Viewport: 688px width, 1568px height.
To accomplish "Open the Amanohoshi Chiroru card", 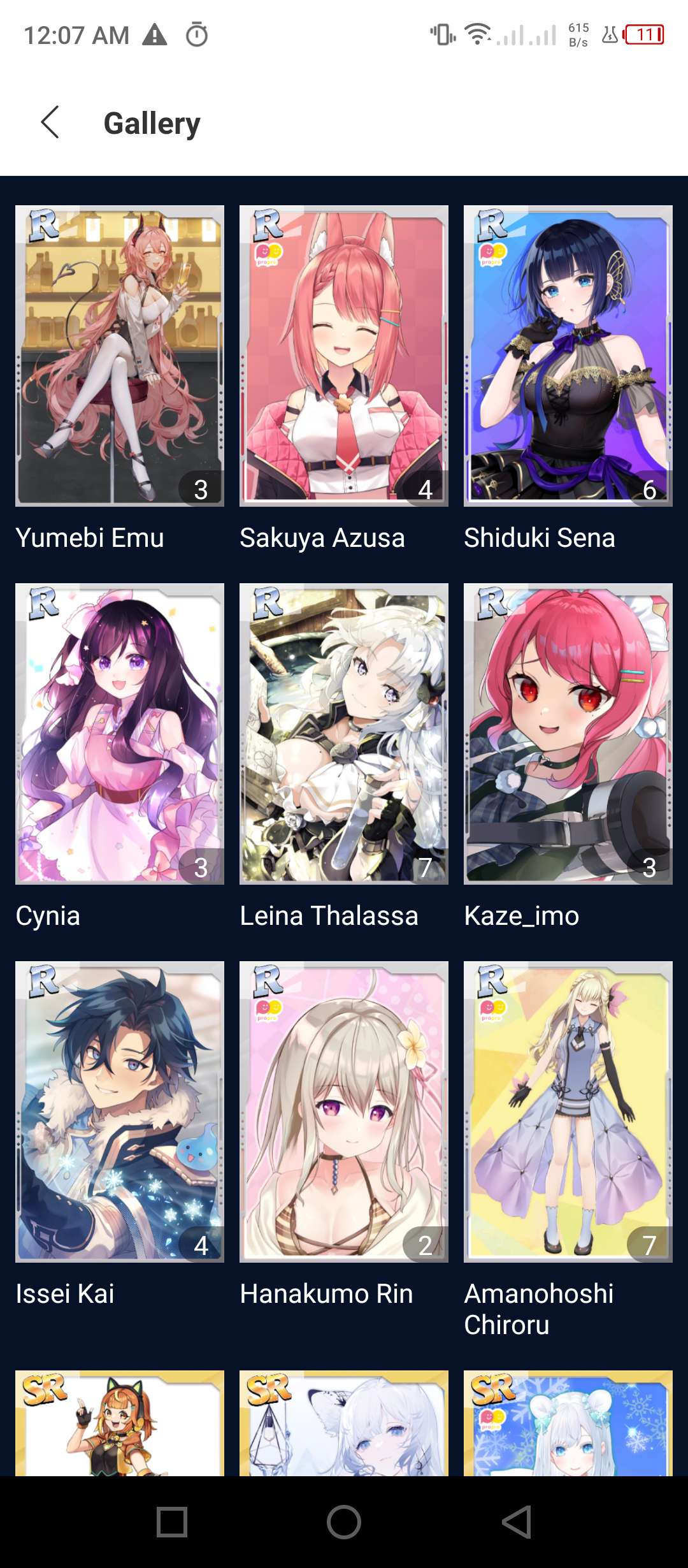I will coord(568,1112).
